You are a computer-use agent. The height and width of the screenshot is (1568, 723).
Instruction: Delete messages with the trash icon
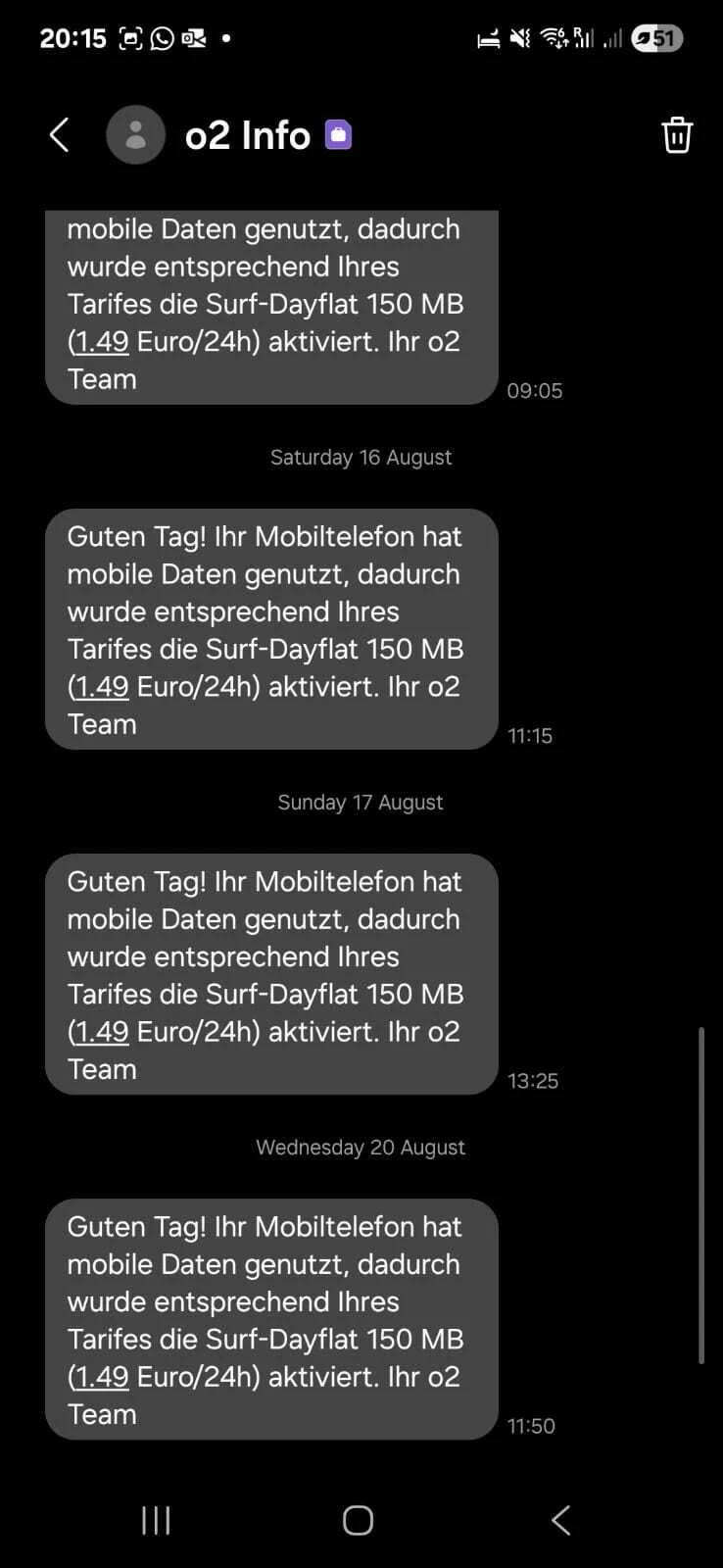point(677,135)
